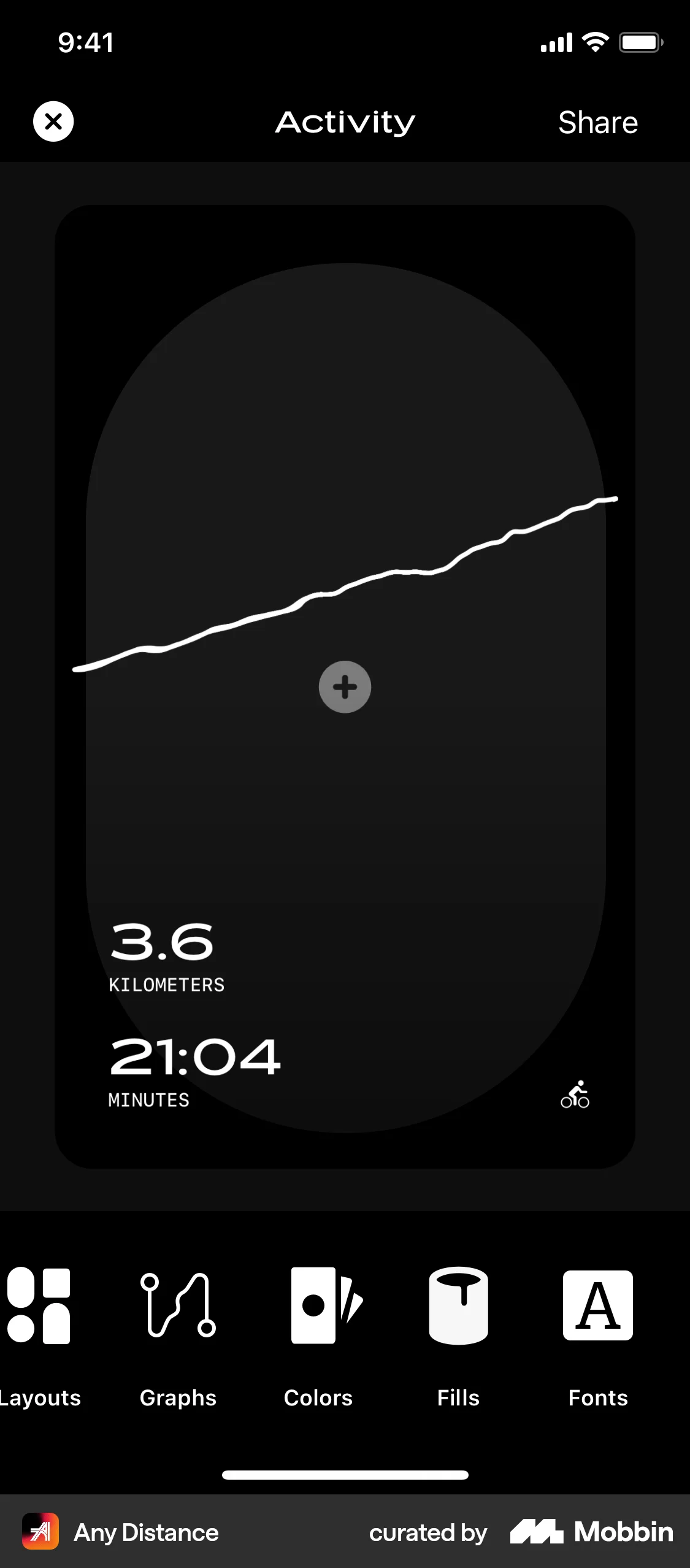The height and width of the screenshot is (1568, 690).
Task: Select the Activity title
Action: pos(345,122)
